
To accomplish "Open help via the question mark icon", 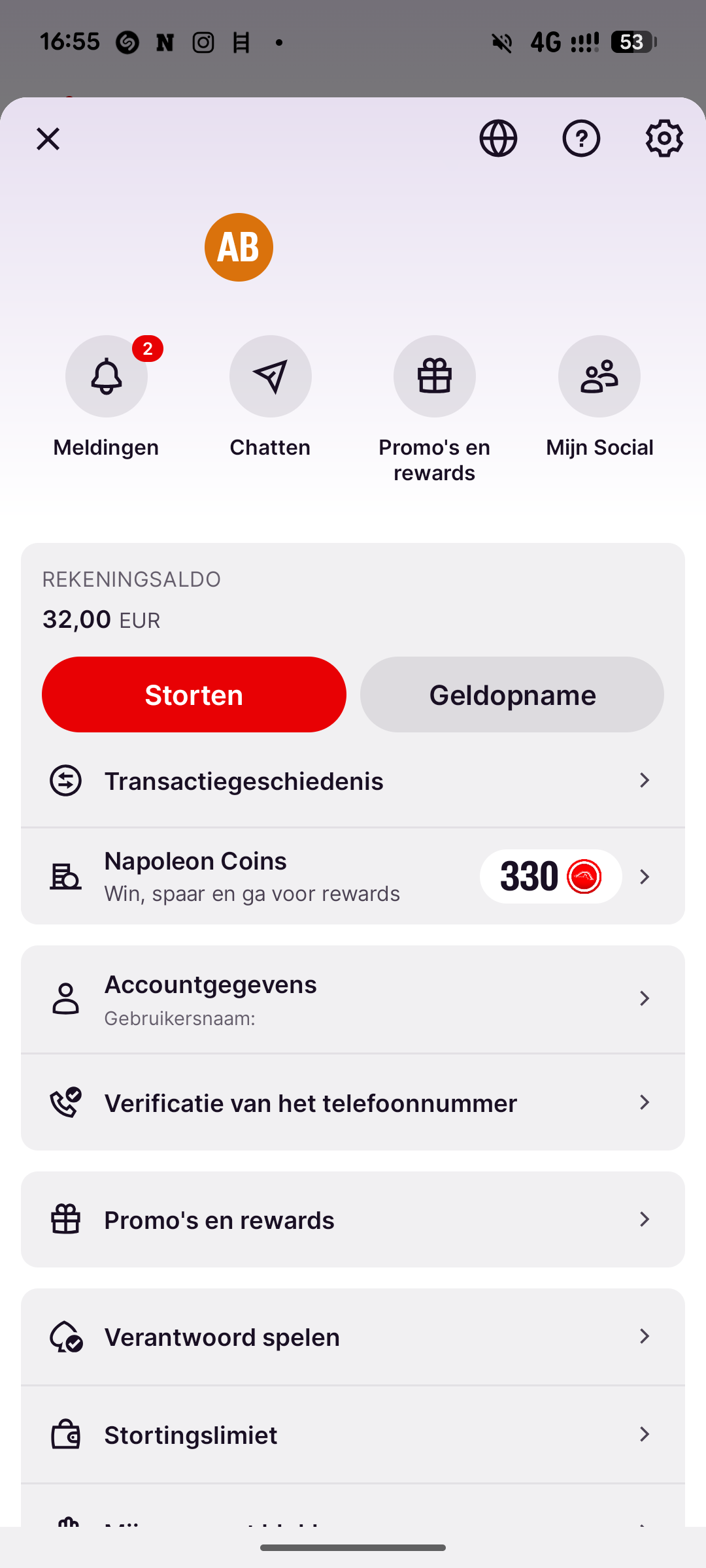I will pyautogui.click(x=581, y=138).
